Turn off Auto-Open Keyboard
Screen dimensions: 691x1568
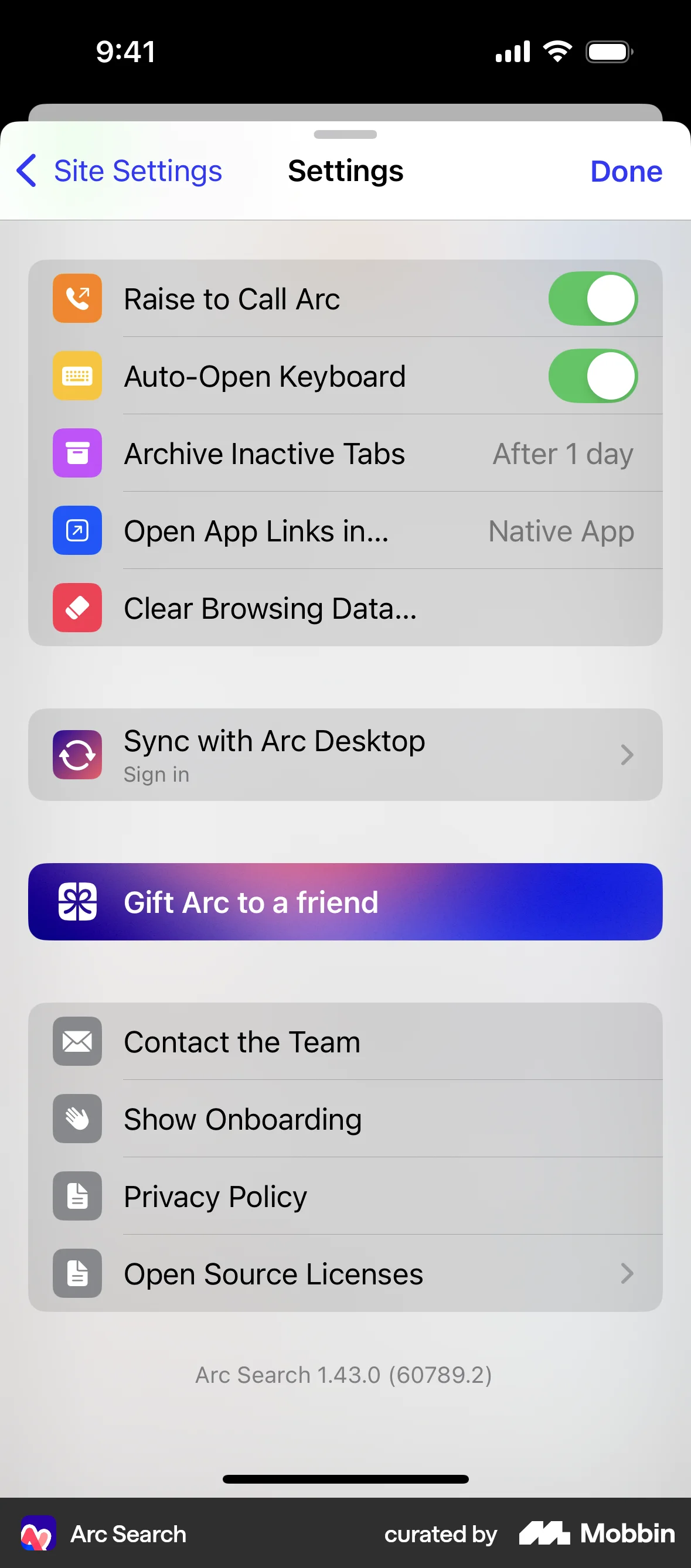[593, 376]
